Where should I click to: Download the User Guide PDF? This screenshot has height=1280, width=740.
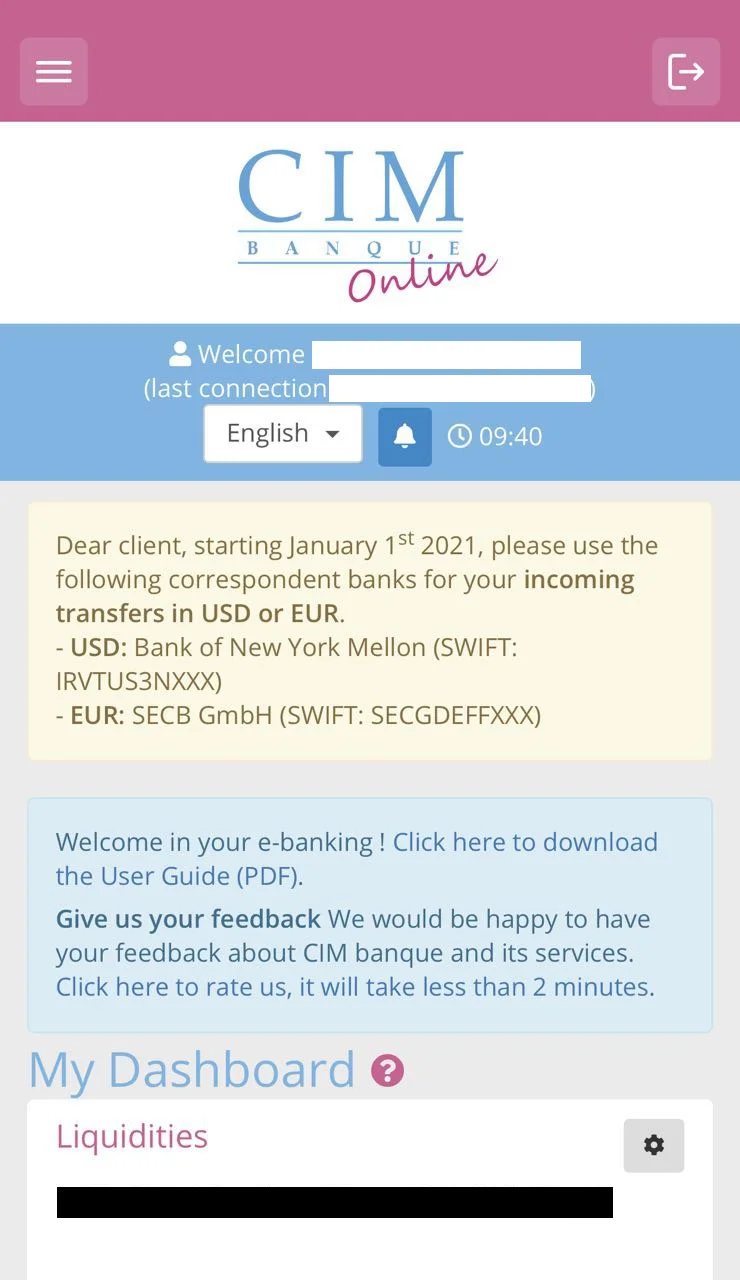pos(357,859)
